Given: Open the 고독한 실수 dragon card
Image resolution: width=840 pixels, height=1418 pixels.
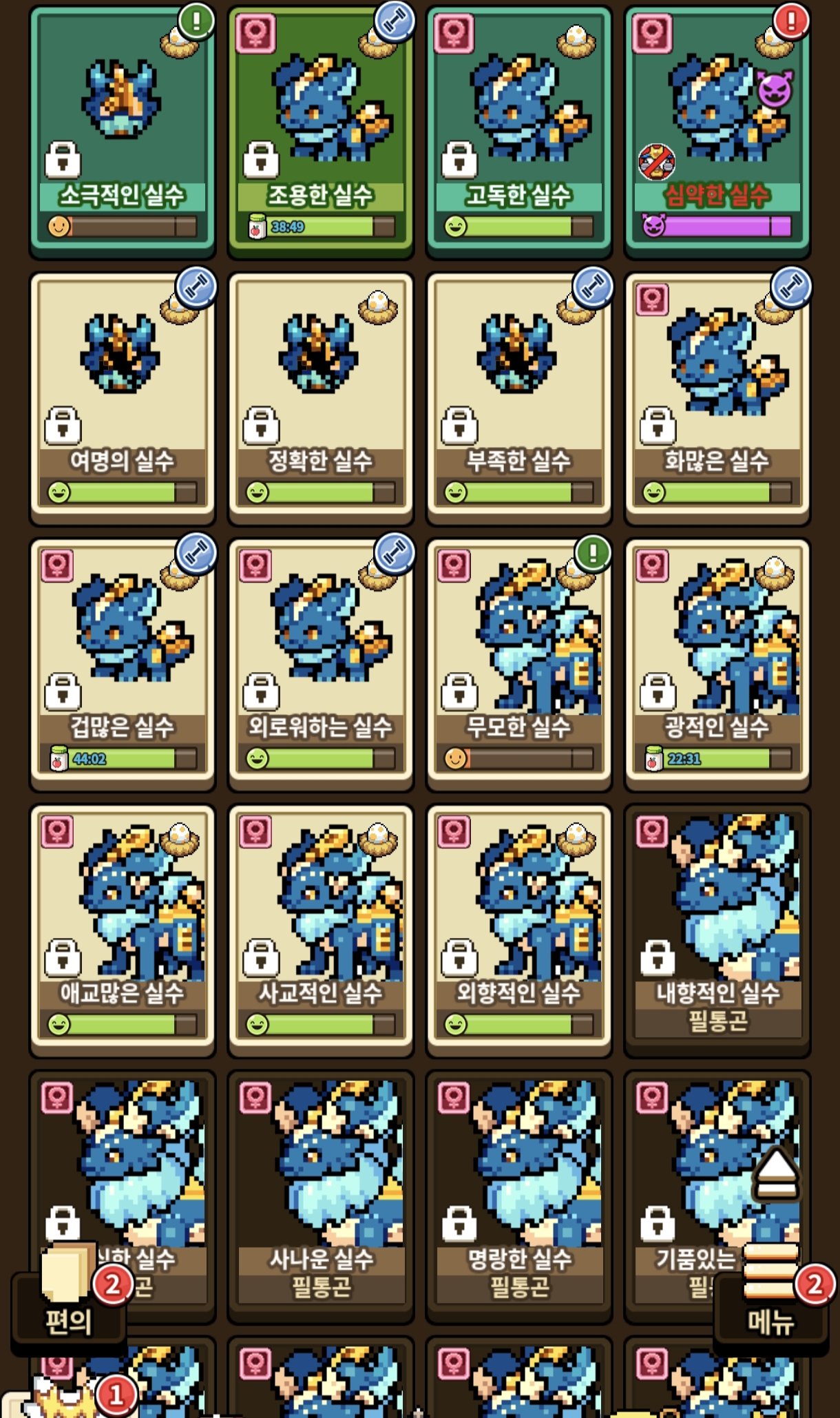Looking at the screenshot, I should click(x=518, y=131).
